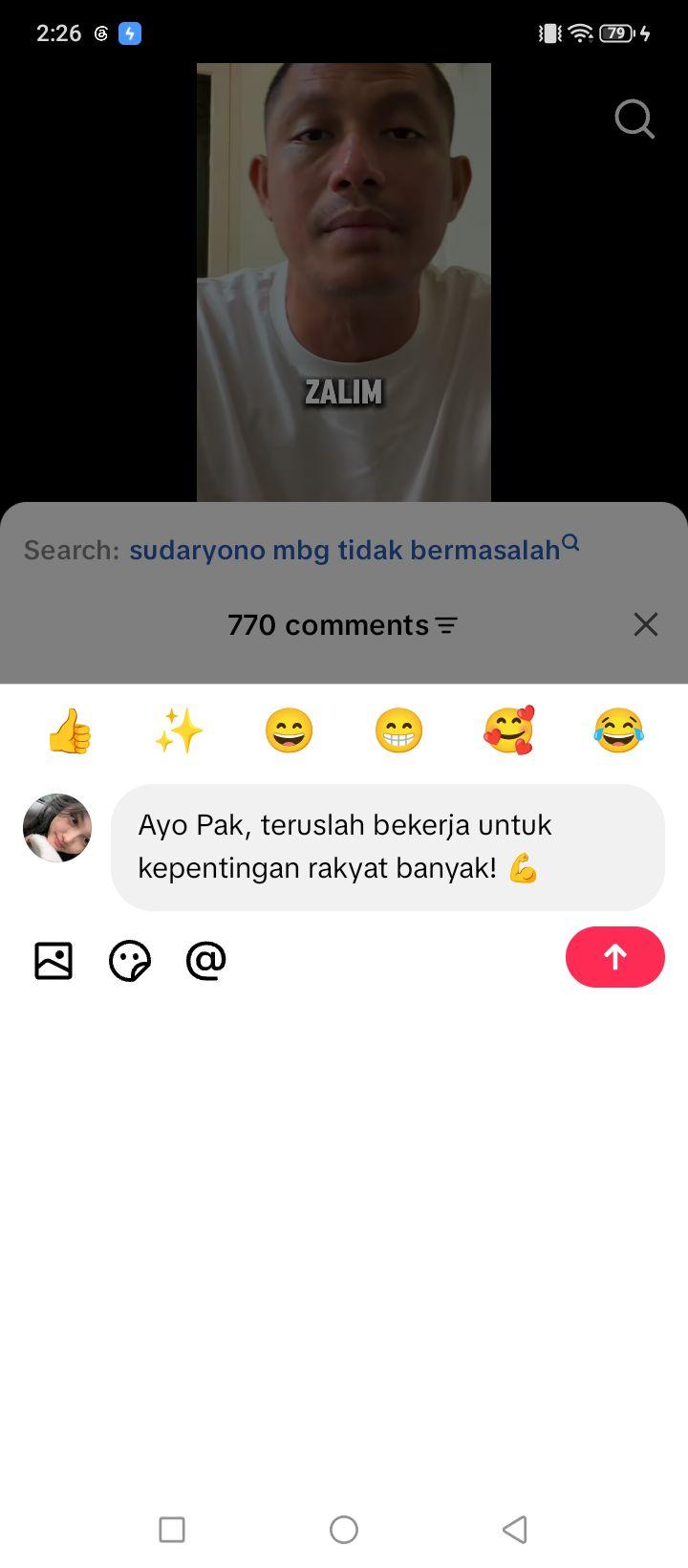Viewport: 688px width, 1568px height.
Task: Send the comment with red arrow button
Action: tap(615, 957)
